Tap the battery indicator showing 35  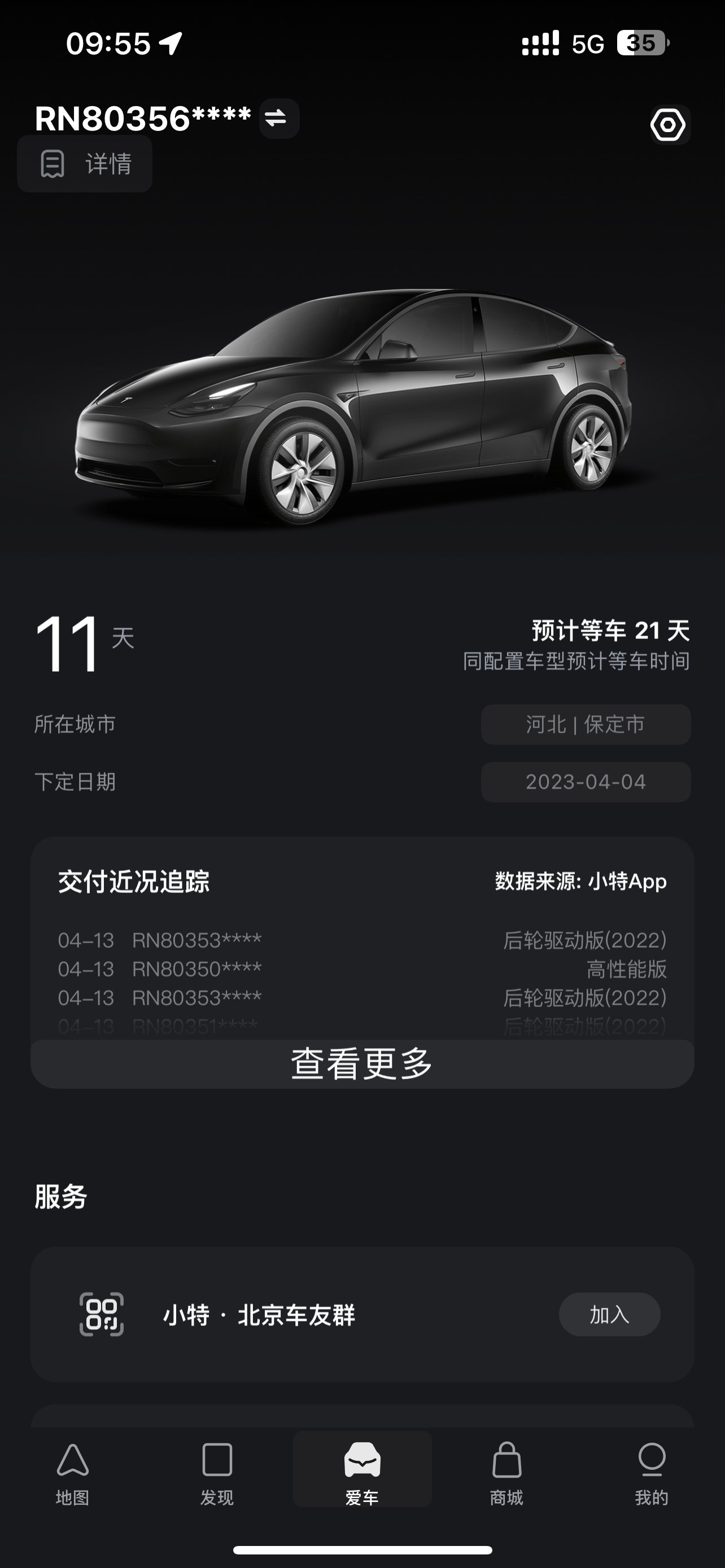pyautogui.click(x=641, y=43)
